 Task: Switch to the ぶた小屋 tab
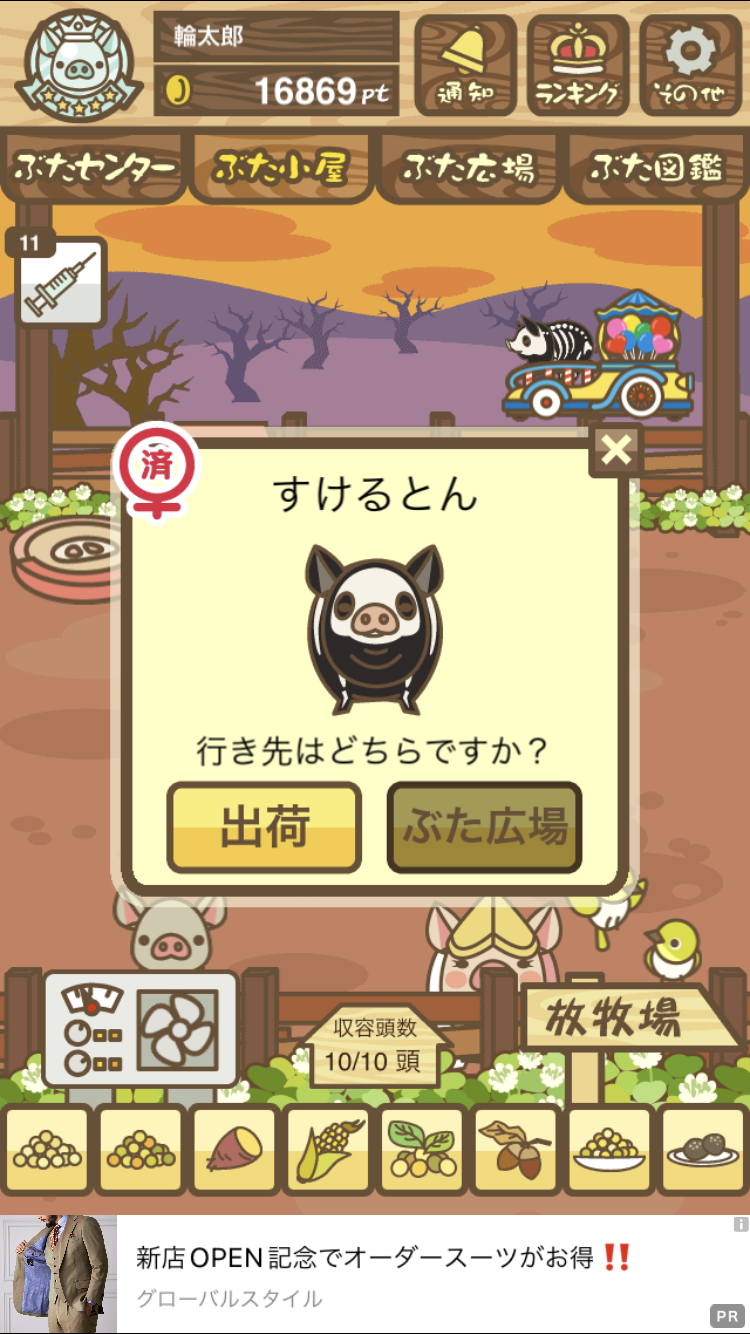(x=281, y=168)
